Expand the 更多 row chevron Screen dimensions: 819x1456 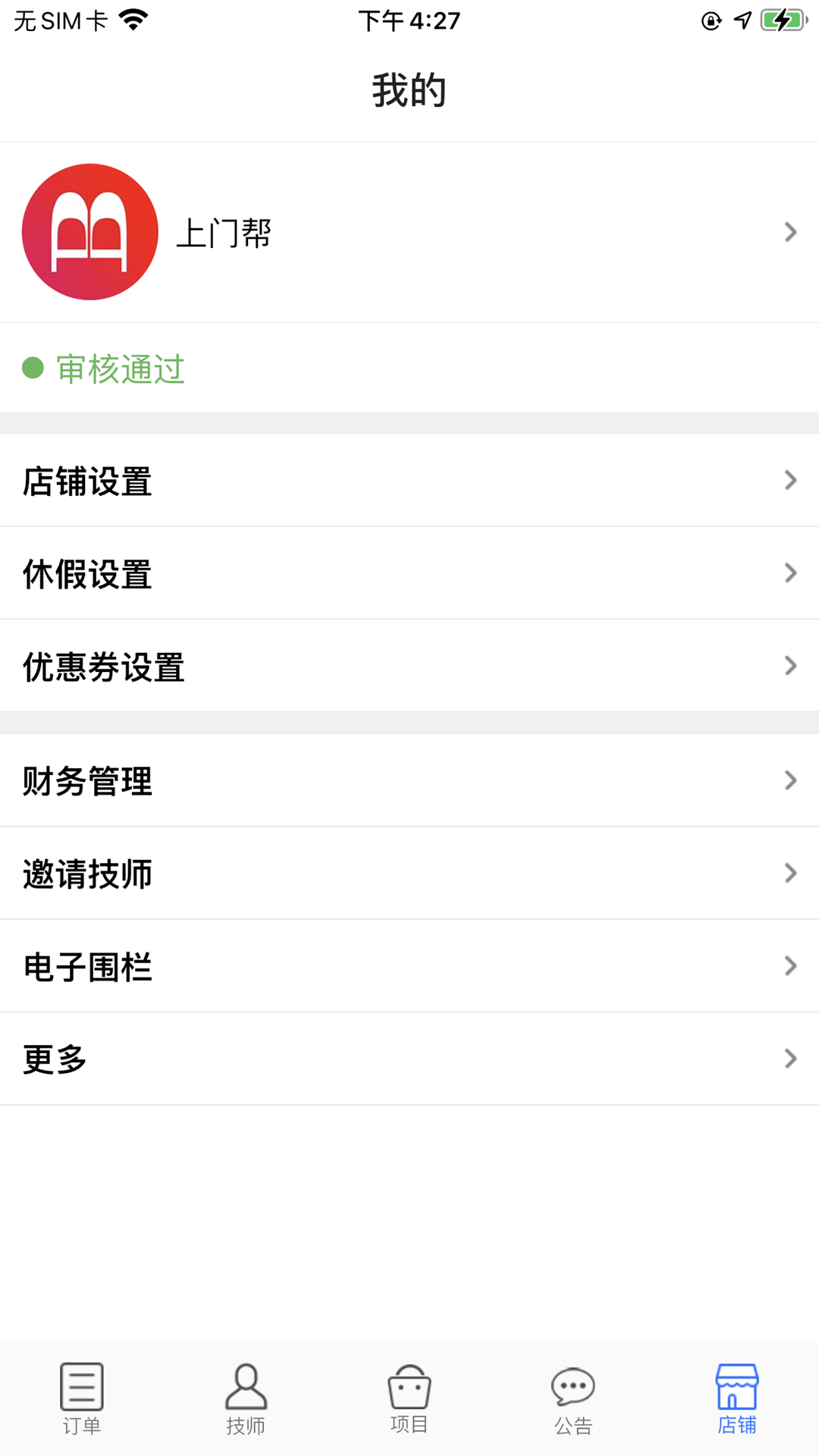point(791,1059)
